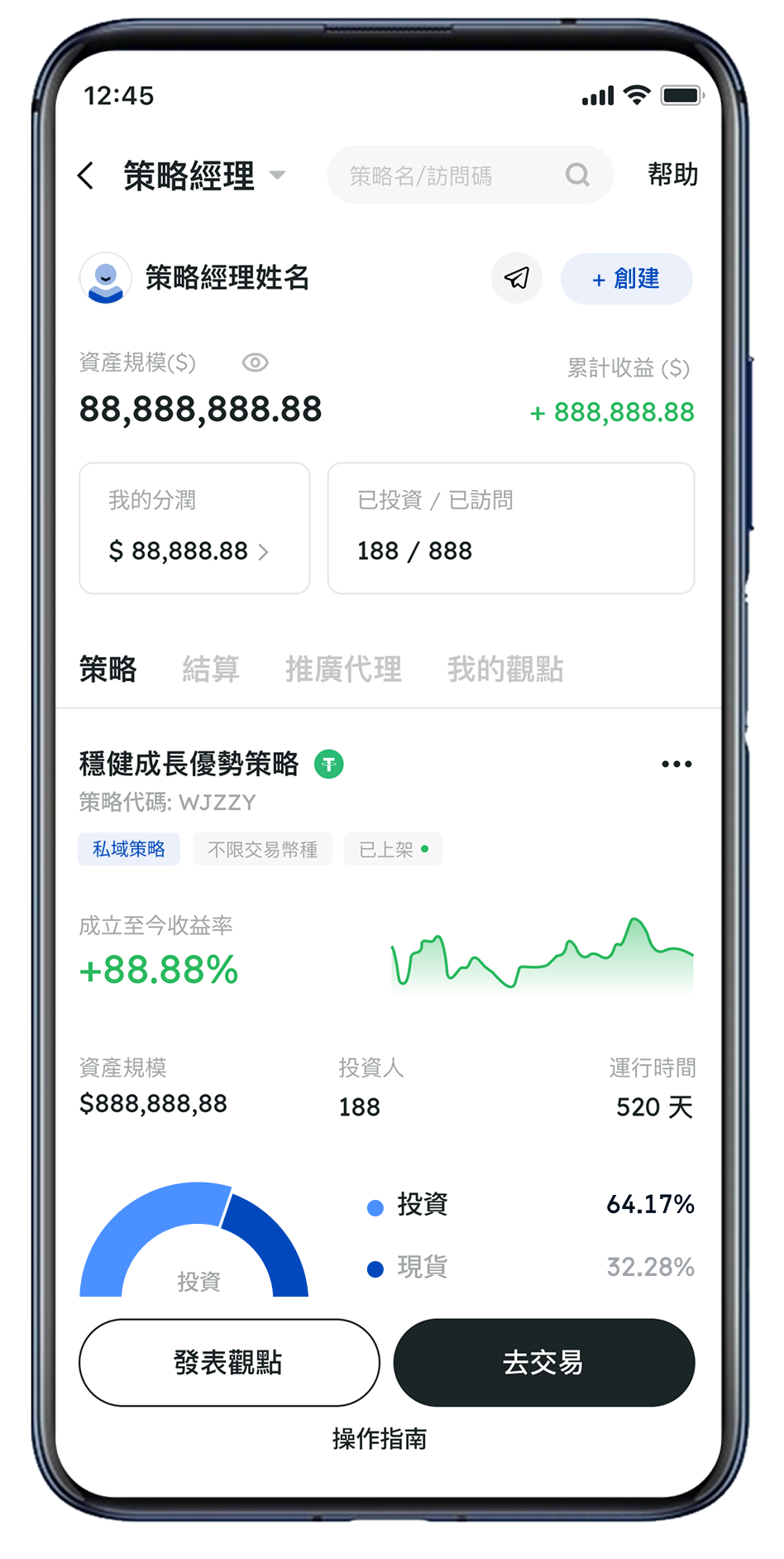Select the 策略 tab
This screenshot has height=1559, width=784.
click(108, 669)
